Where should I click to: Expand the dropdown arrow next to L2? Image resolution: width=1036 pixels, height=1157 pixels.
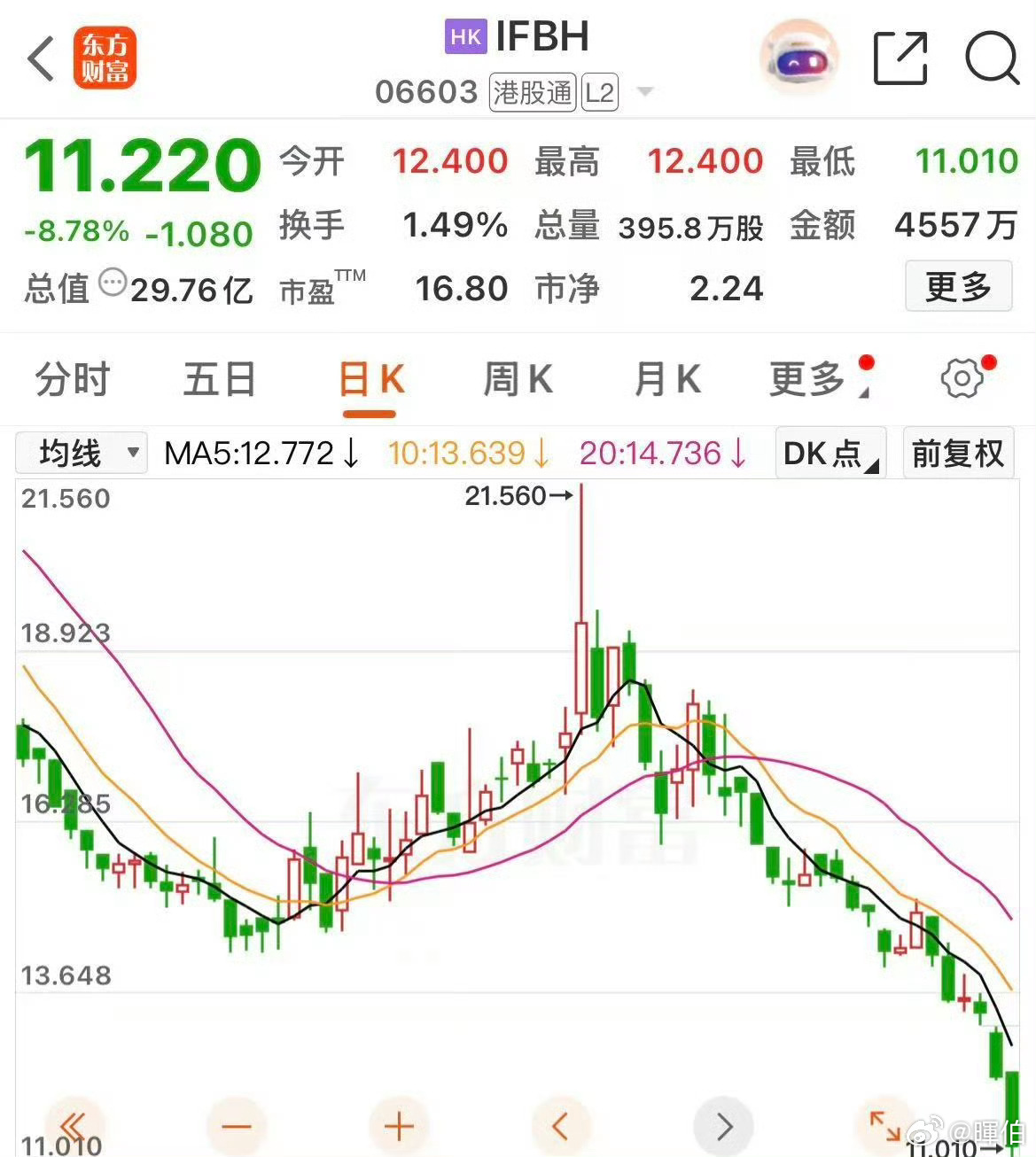point(644,92)
